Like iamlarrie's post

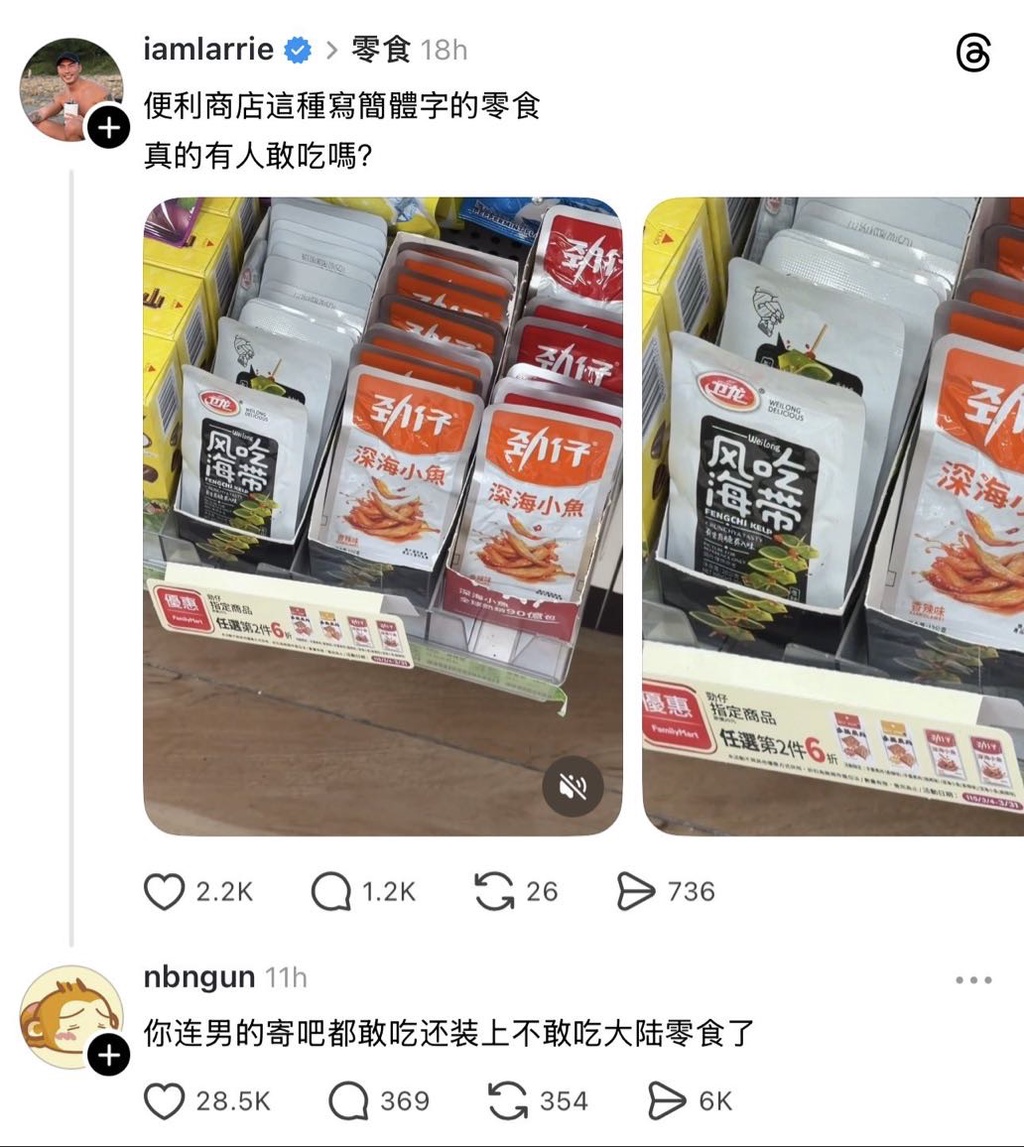coord(165,891)
